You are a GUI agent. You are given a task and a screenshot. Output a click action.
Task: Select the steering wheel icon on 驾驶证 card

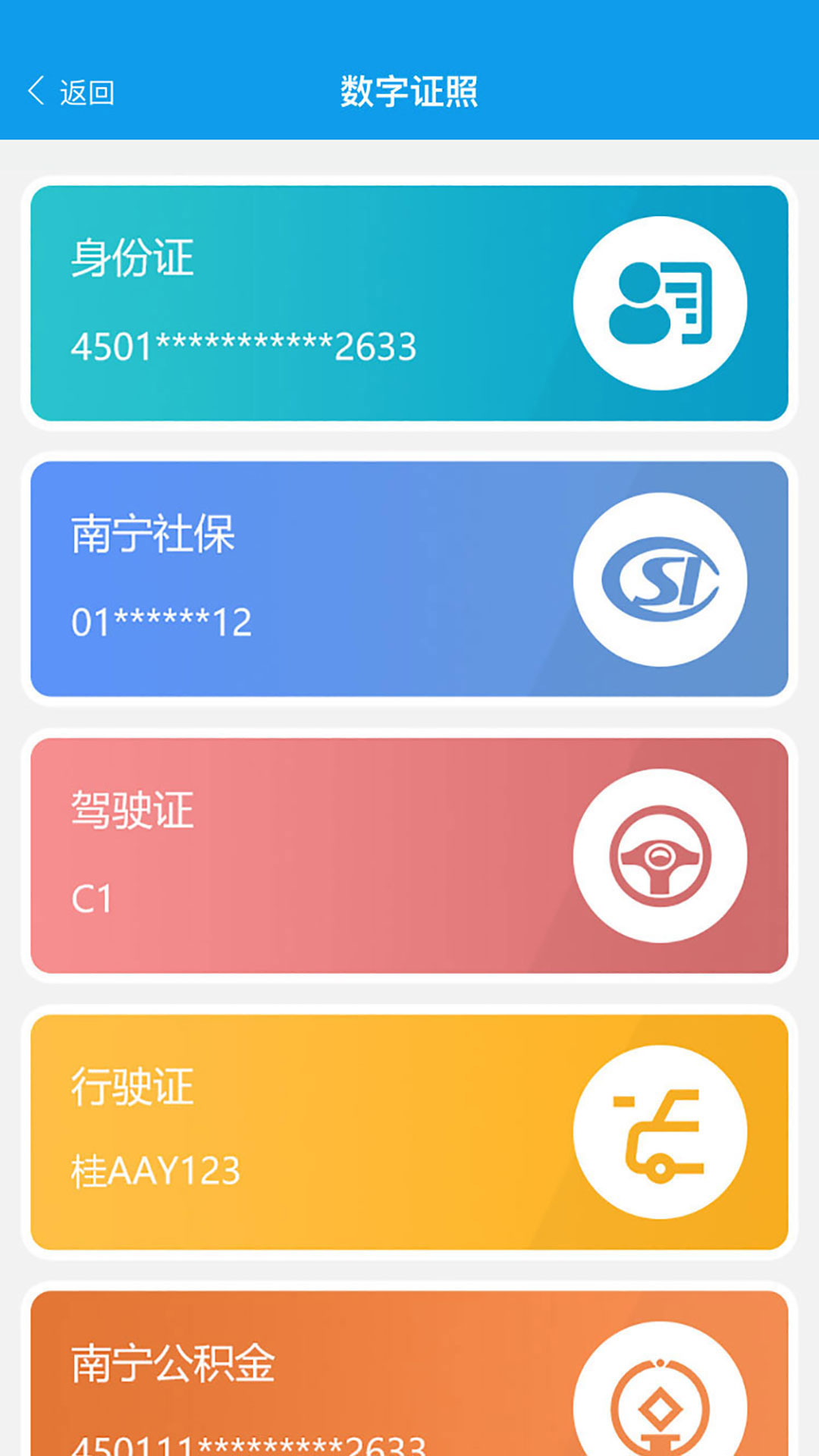658,855
